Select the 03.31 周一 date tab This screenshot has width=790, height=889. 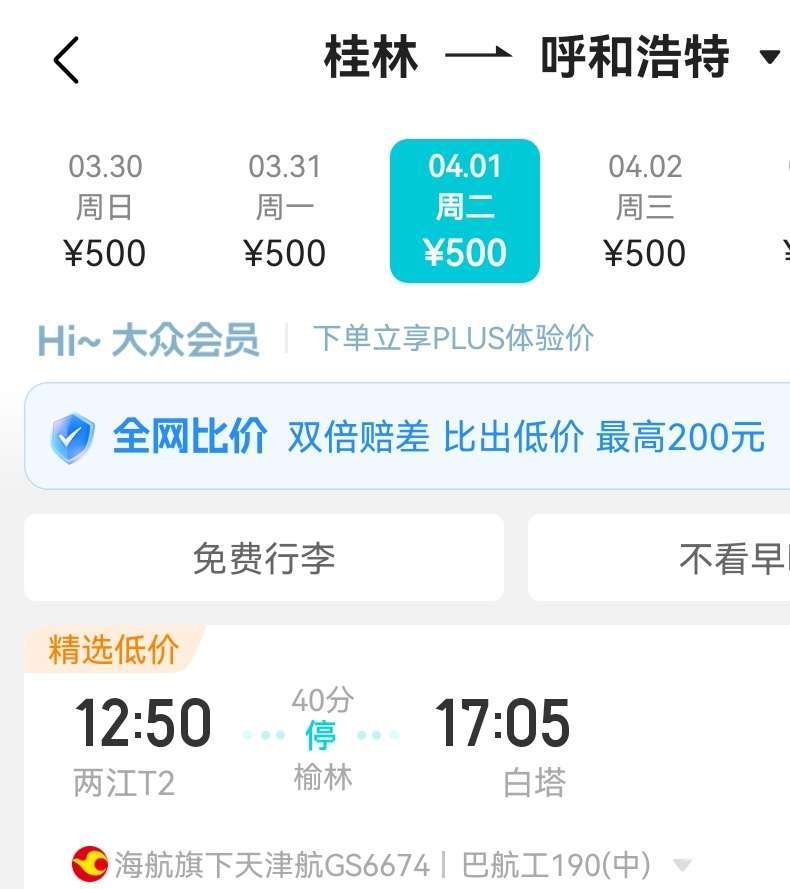coord(285,211)
